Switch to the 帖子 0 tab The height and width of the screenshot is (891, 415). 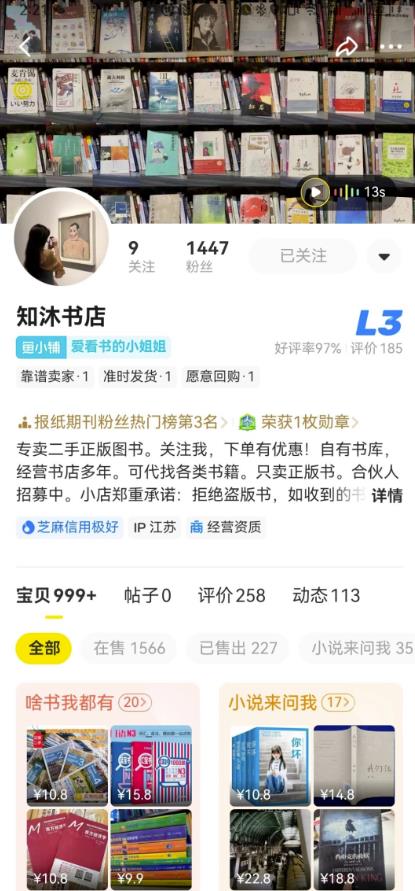pos(148,596)
